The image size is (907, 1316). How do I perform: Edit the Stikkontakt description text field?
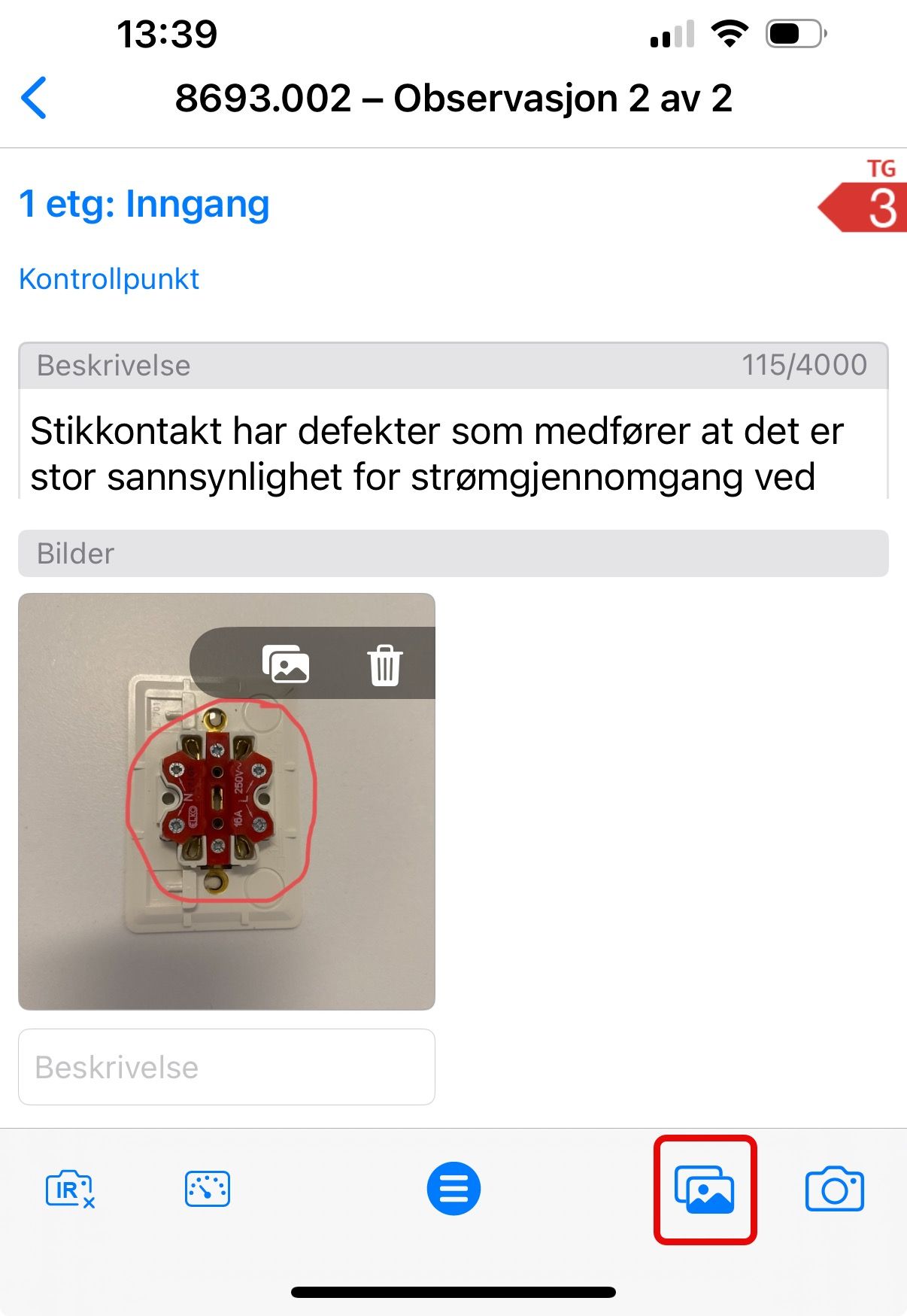[x=451, y=453]
